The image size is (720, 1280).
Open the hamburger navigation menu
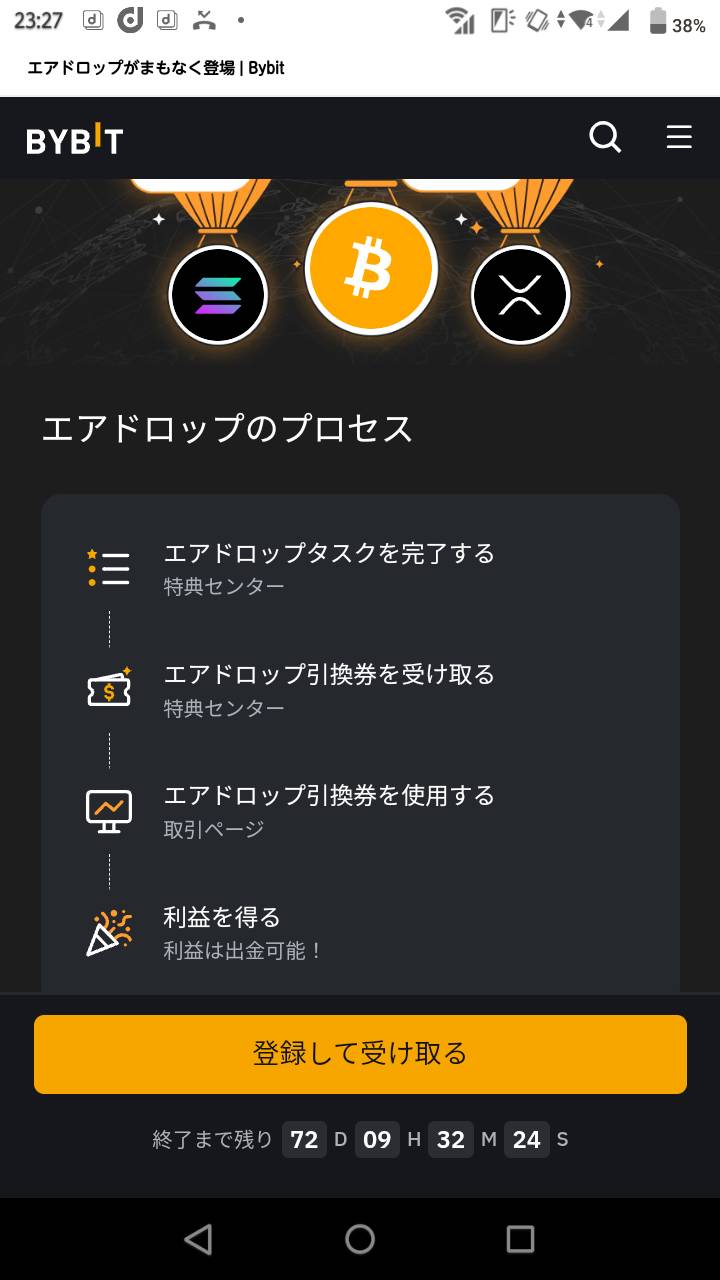click(679, 138)
